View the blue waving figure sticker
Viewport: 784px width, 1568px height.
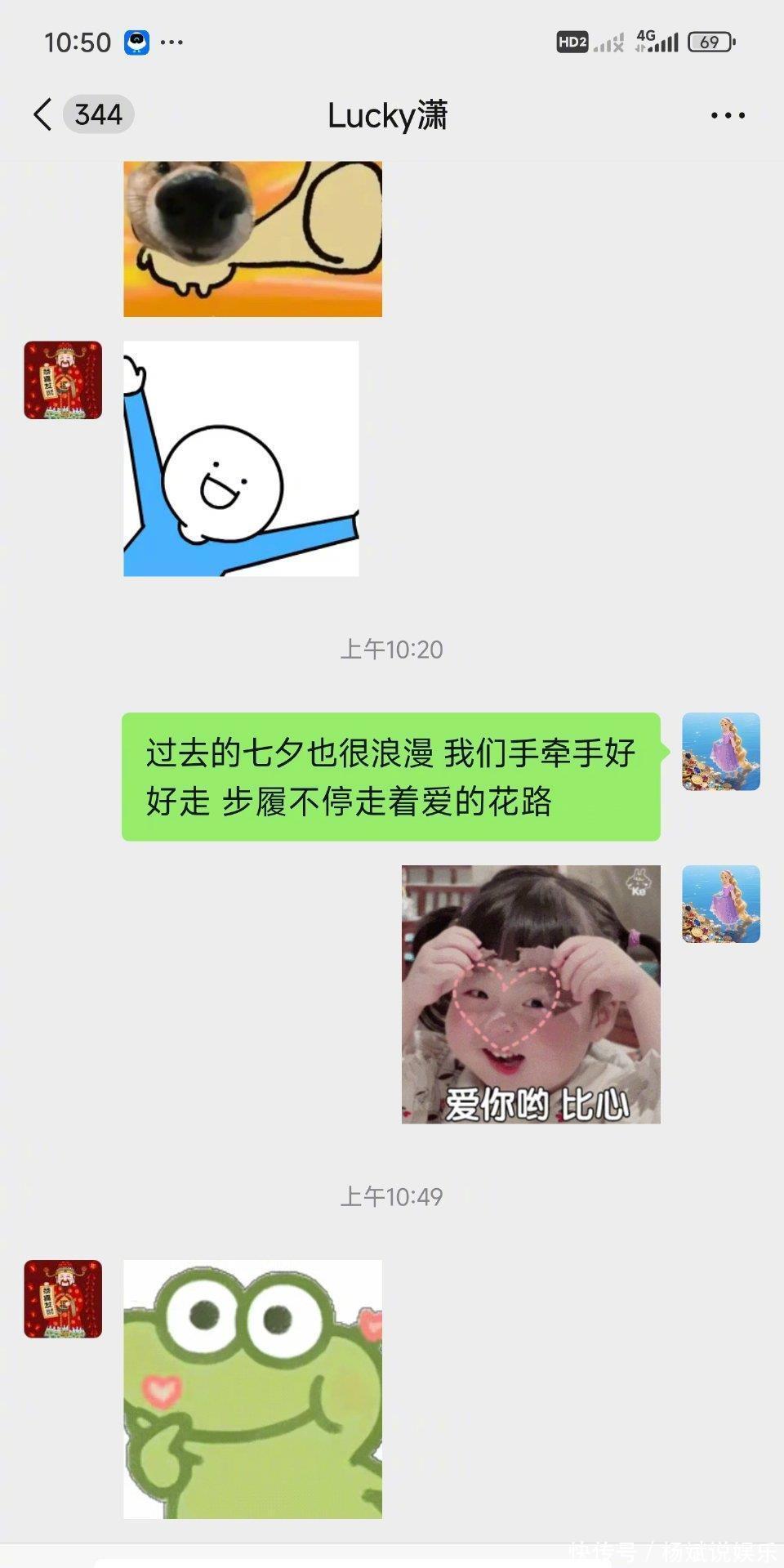click(241, 458)
